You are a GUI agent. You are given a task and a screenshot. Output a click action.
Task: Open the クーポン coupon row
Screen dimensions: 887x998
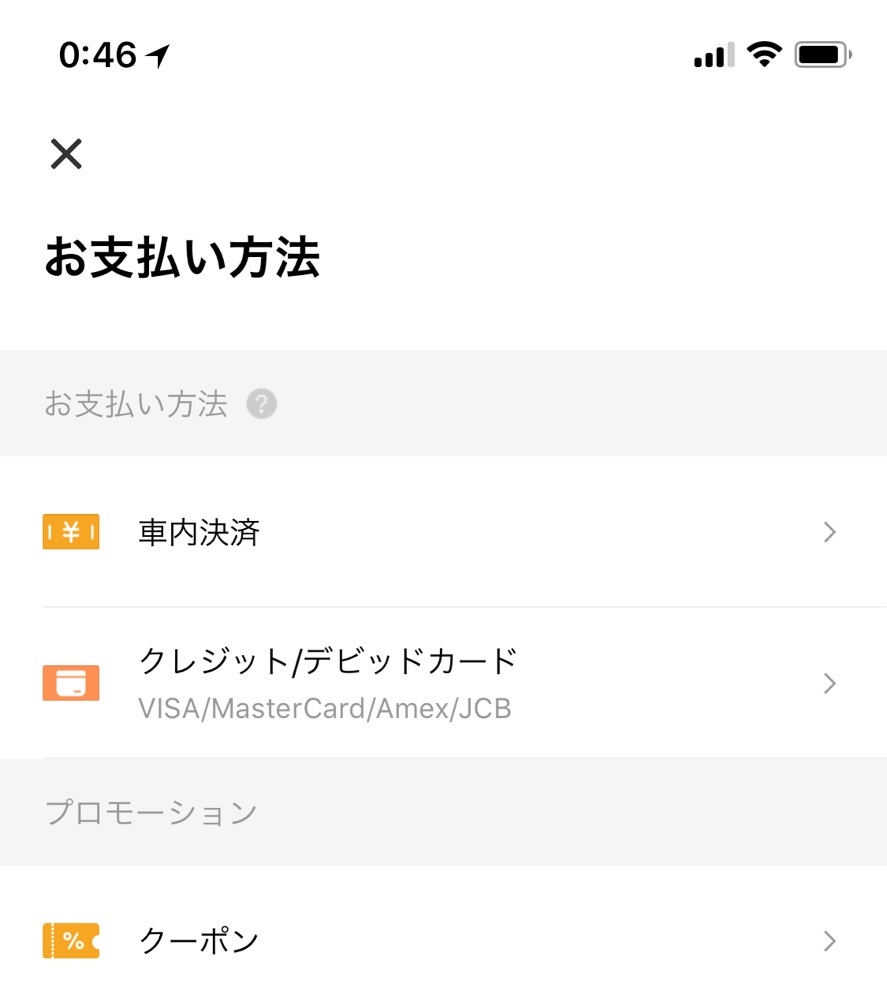coord(443,941)
